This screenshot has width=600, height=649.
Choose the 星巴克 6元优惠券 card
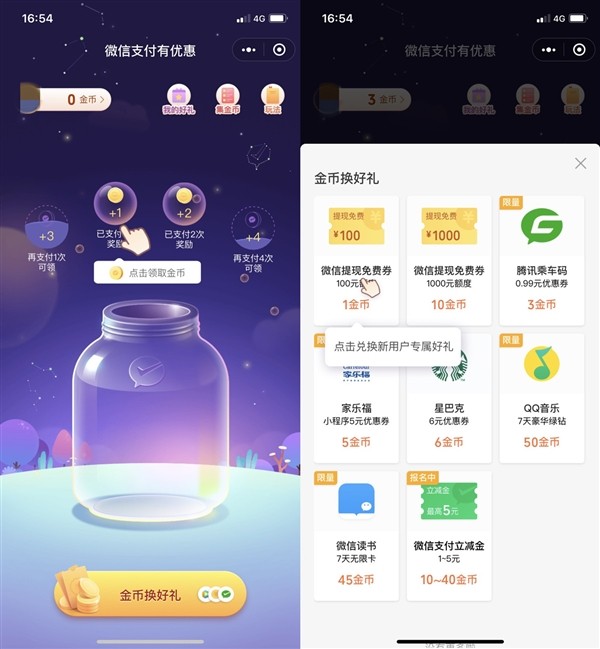click(x=449, y=398)
